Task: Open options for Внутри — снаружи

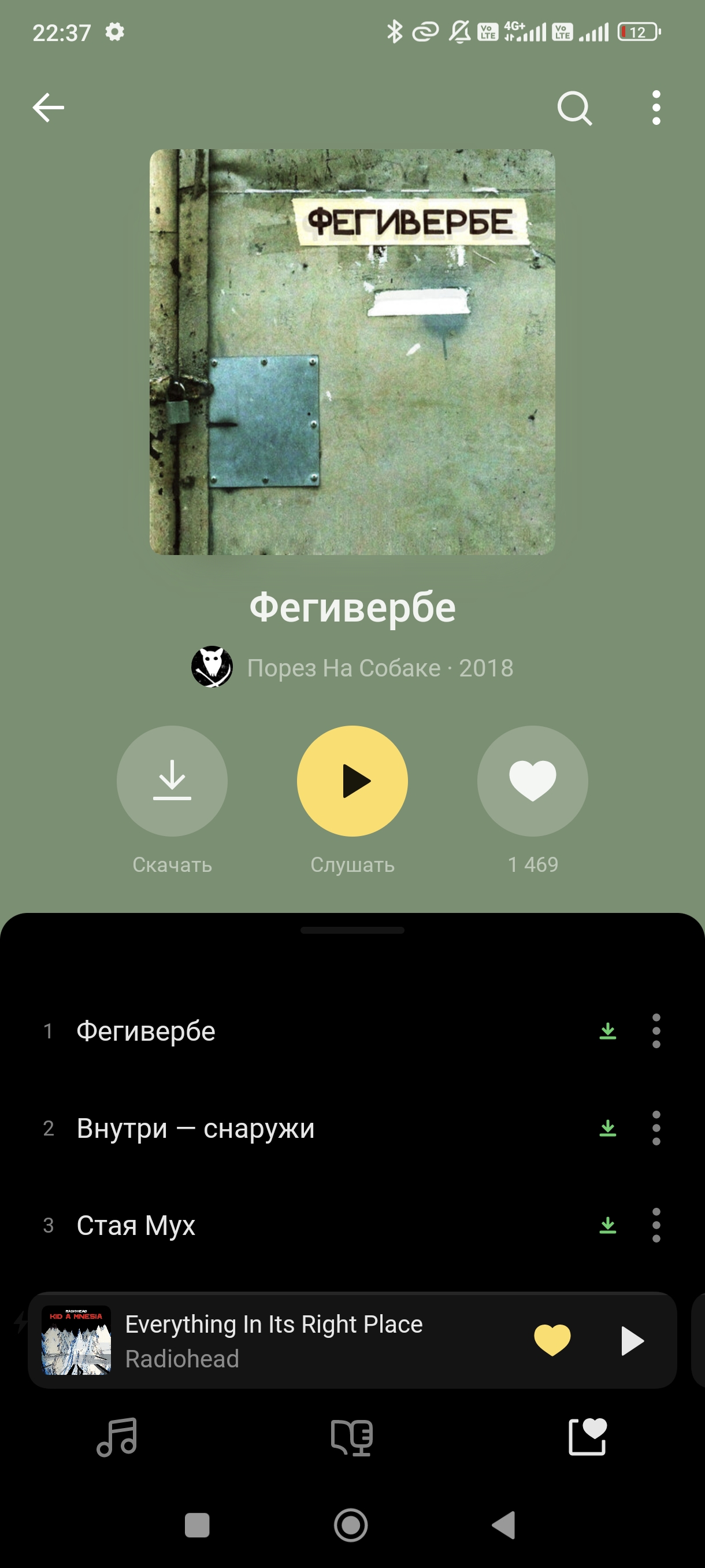Action: click(x=656, y=1129)
